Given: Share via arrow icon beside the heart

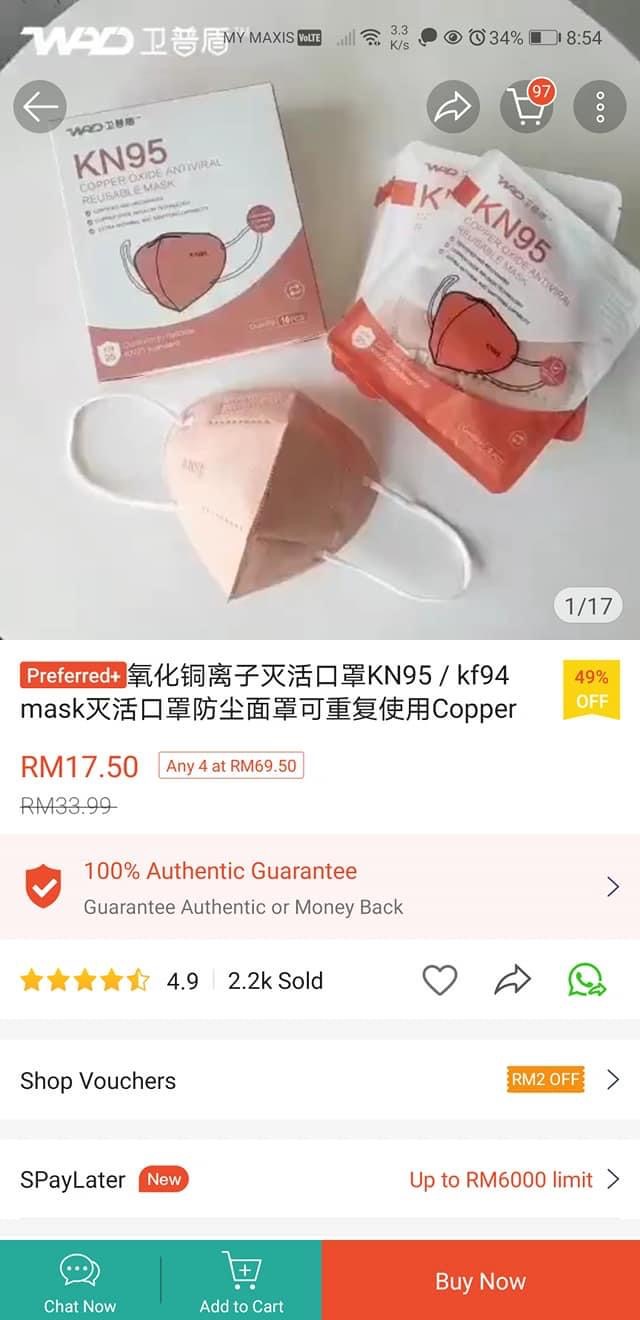Looking at the screenshot, I should click(x=512, y=981).
